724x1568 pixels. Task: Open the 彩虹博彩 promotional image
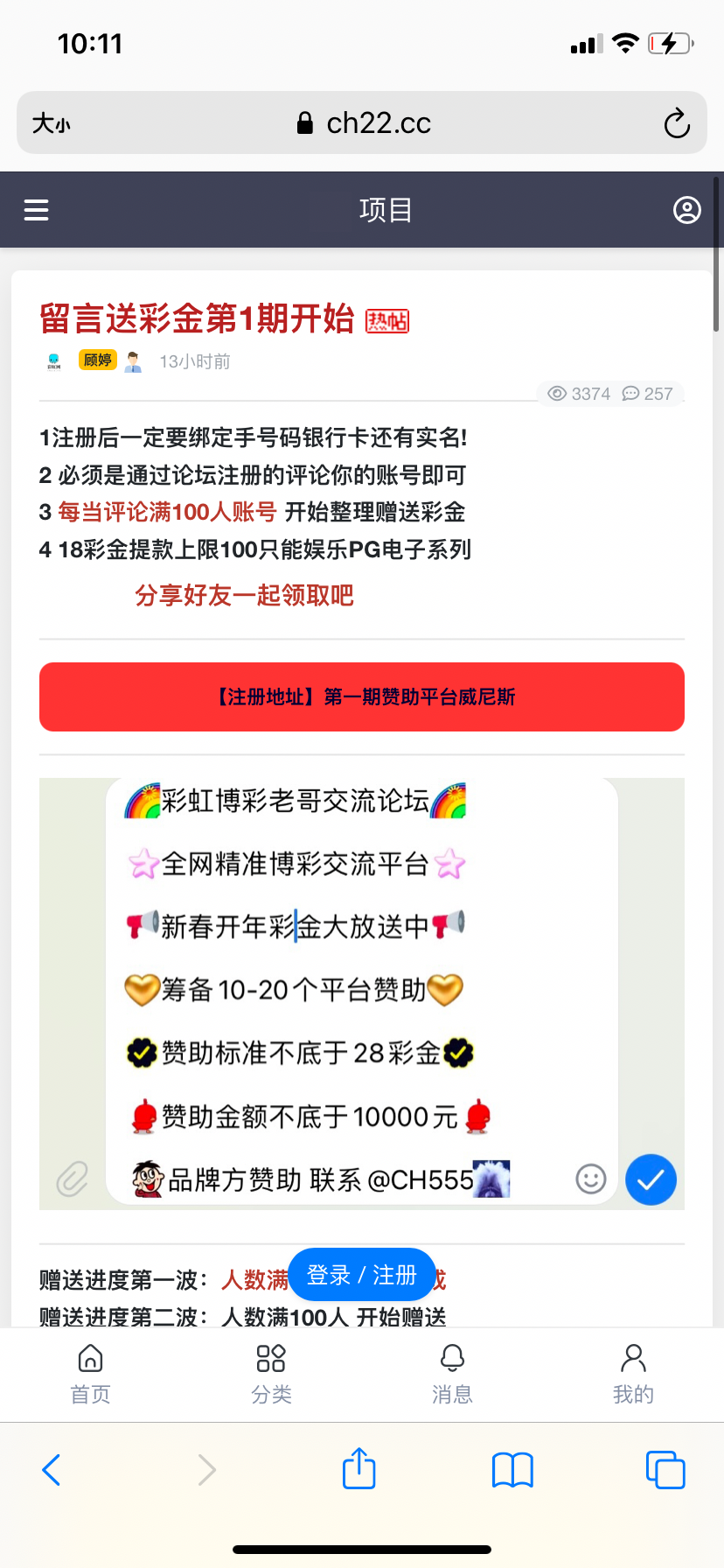point(362,993)
